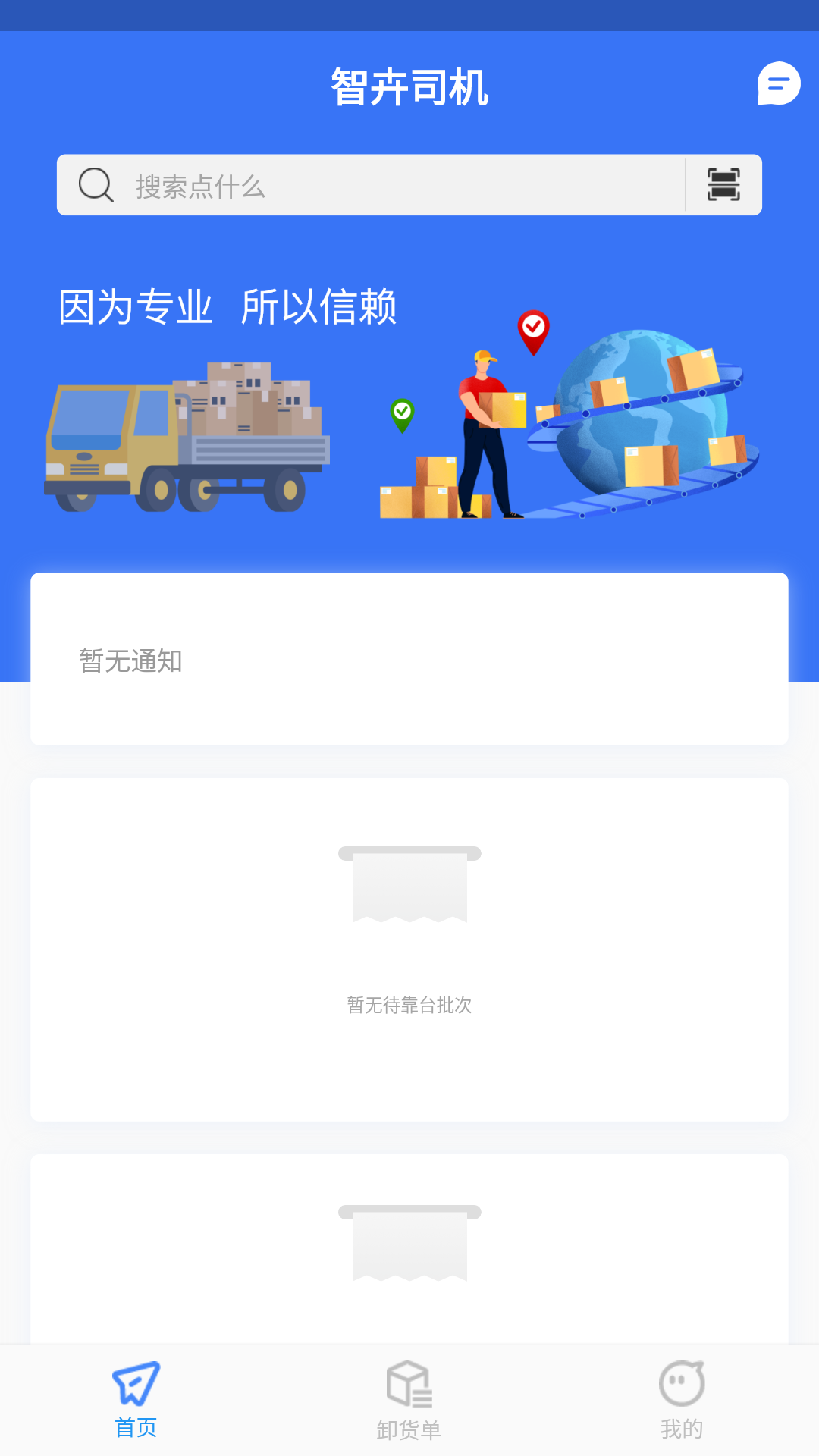Select the barcode scan icon in search bar
This screenshot has height=1456, width=819.
click(x=723, y=184)
